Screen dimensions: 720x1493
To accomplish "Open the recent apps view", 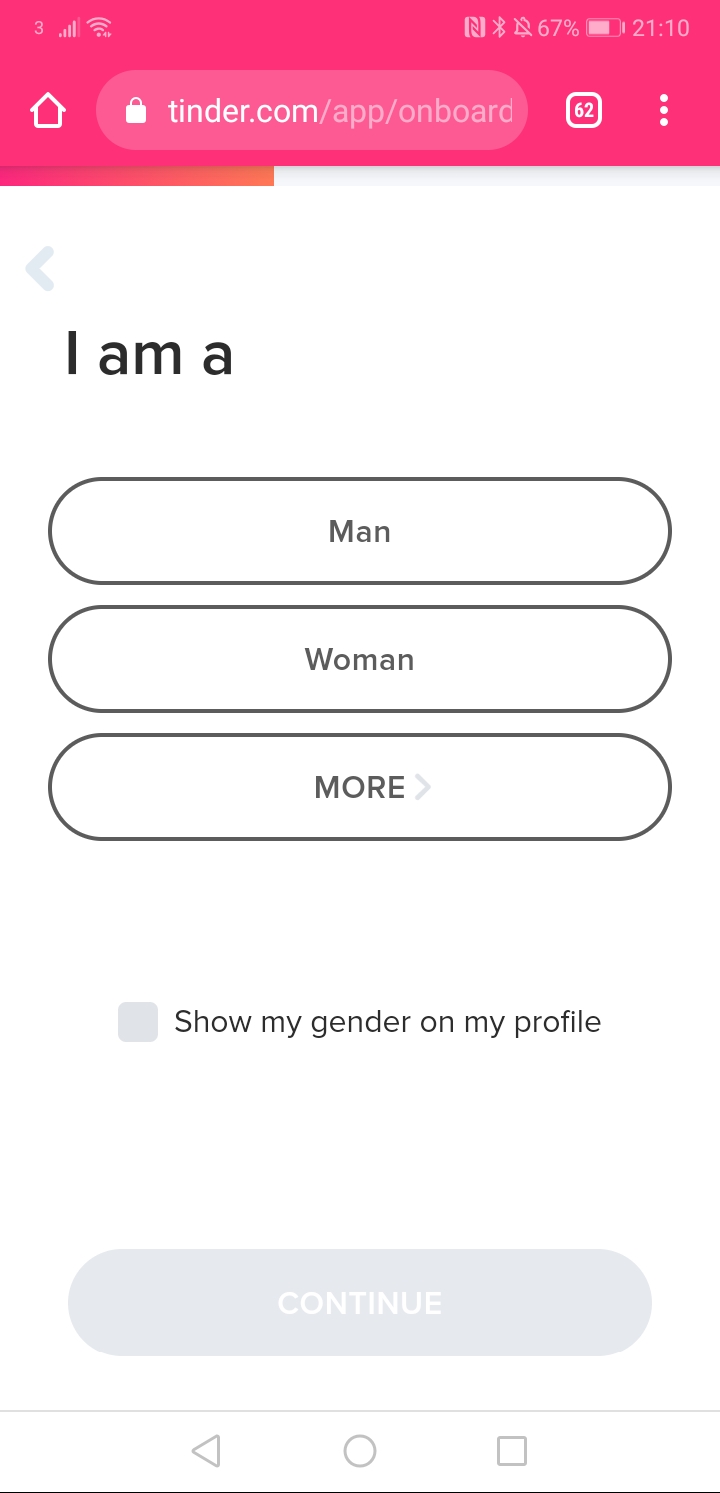I will pos(512,1450).
